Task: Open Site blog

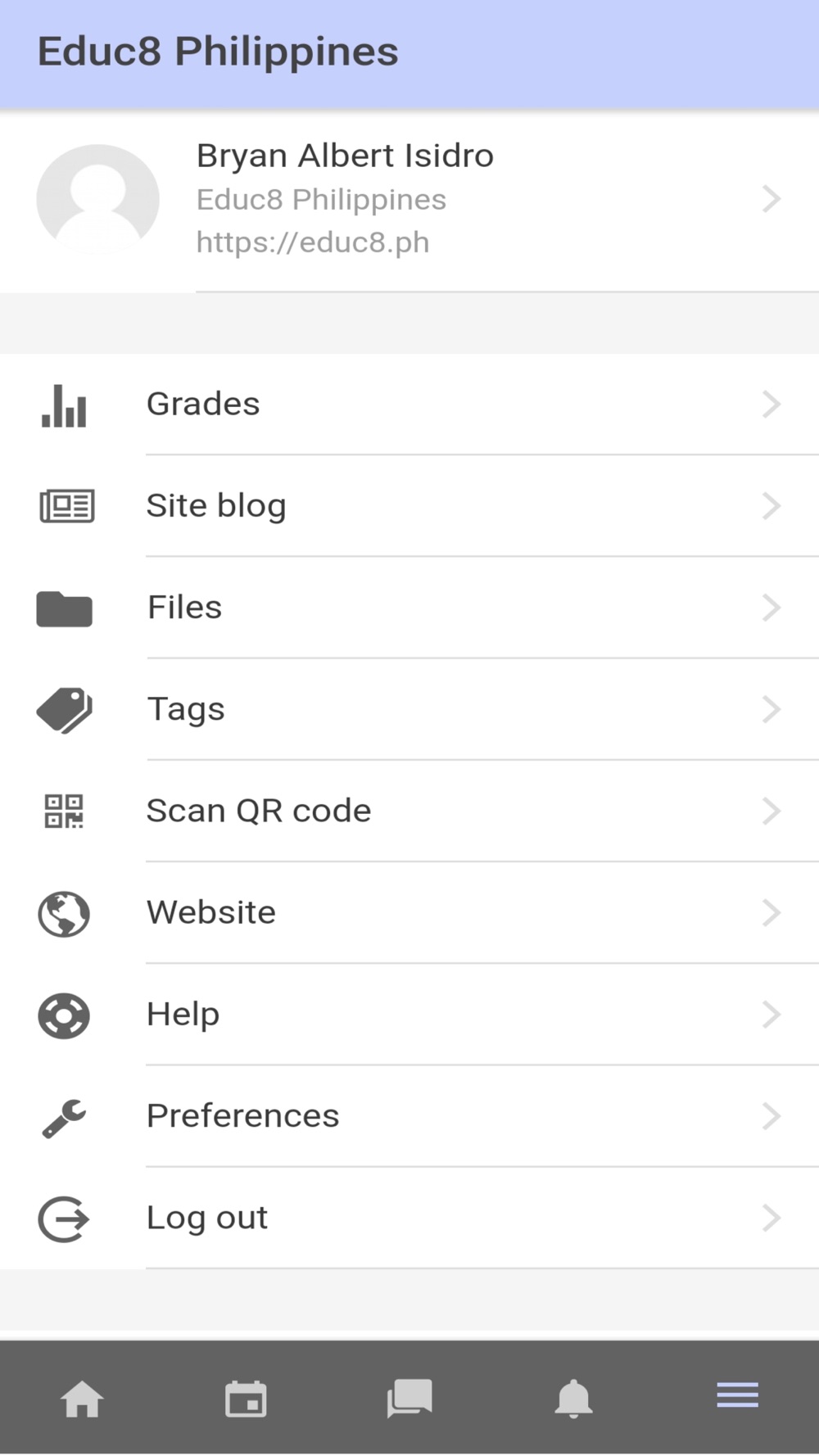Action: [x=409, y=506]
